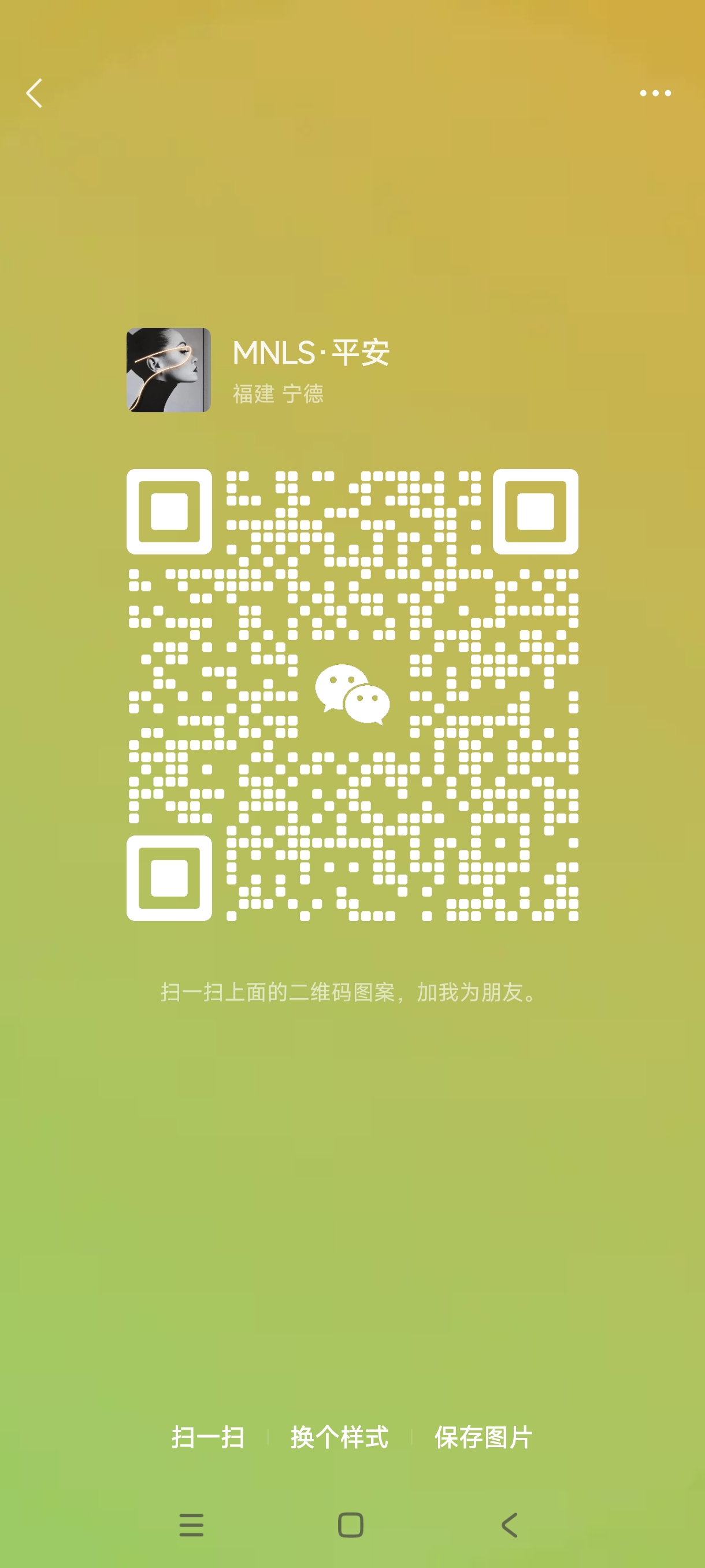705x1568 pixels.
Task: Tap the top-right QR finder square
Action: click(536, 511)
